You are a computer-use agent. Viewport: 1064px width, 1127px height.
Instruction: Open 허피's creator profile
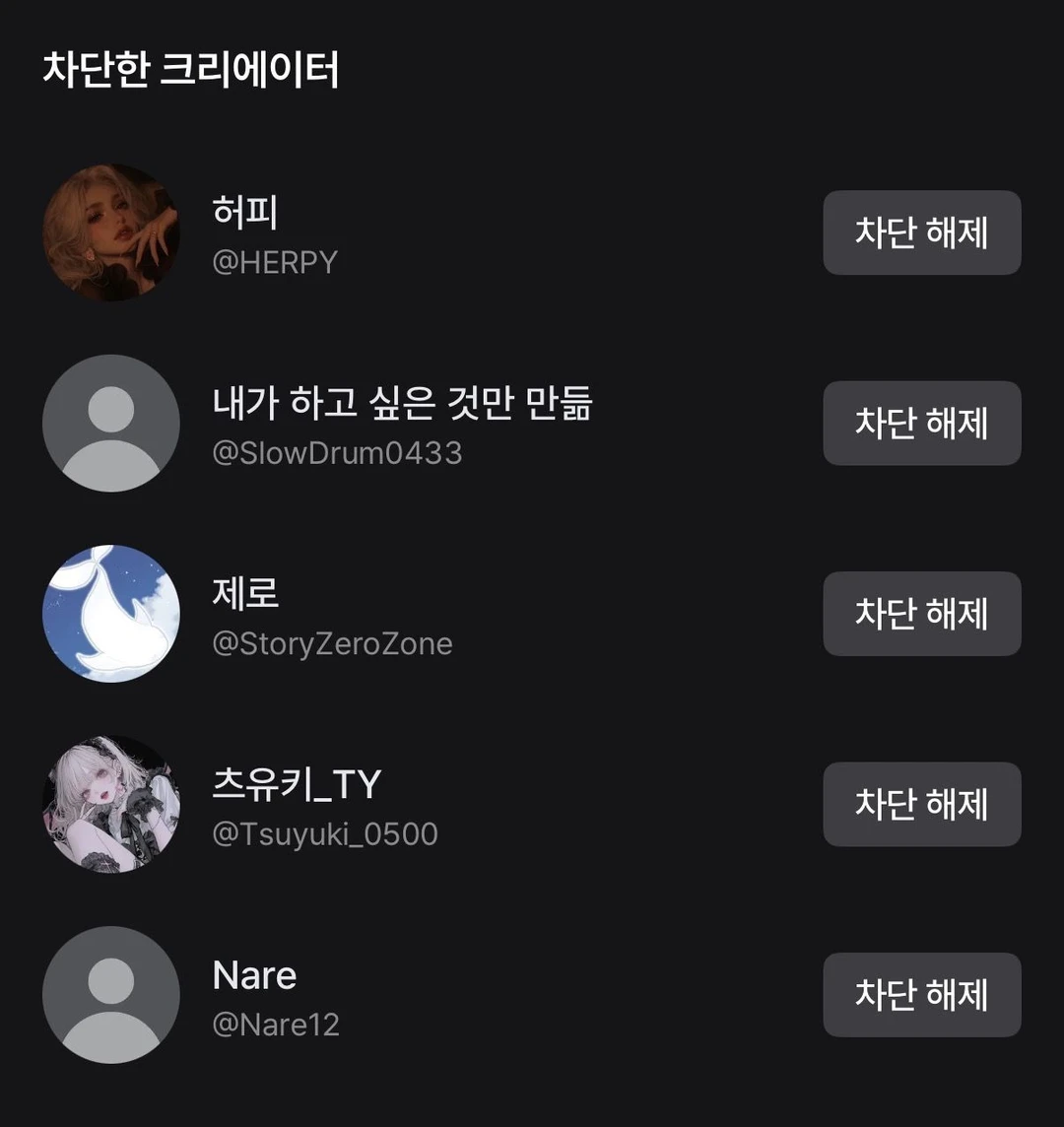pos(111,232)
